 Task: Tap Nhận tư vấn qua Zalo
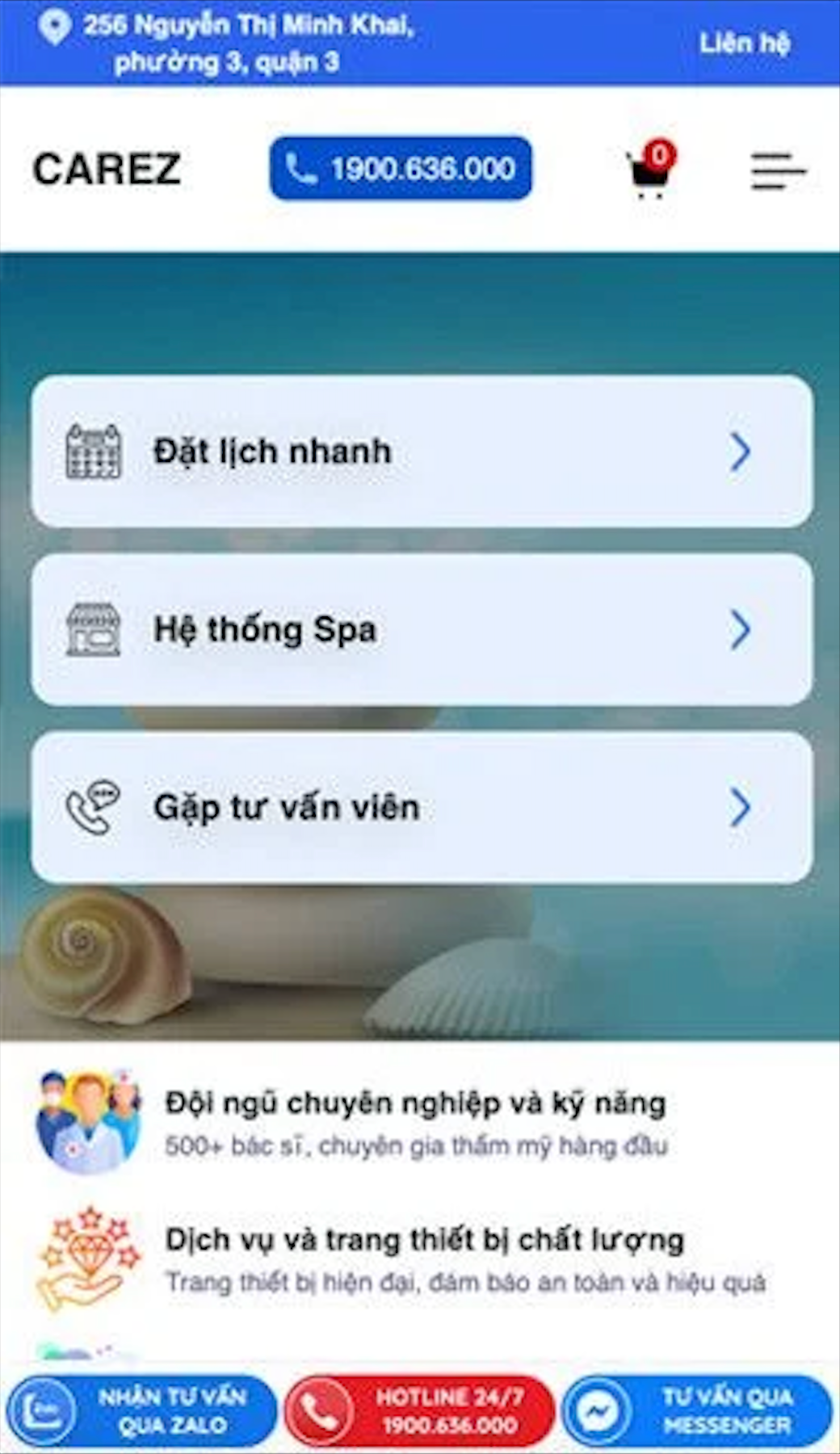(142, 1410)
